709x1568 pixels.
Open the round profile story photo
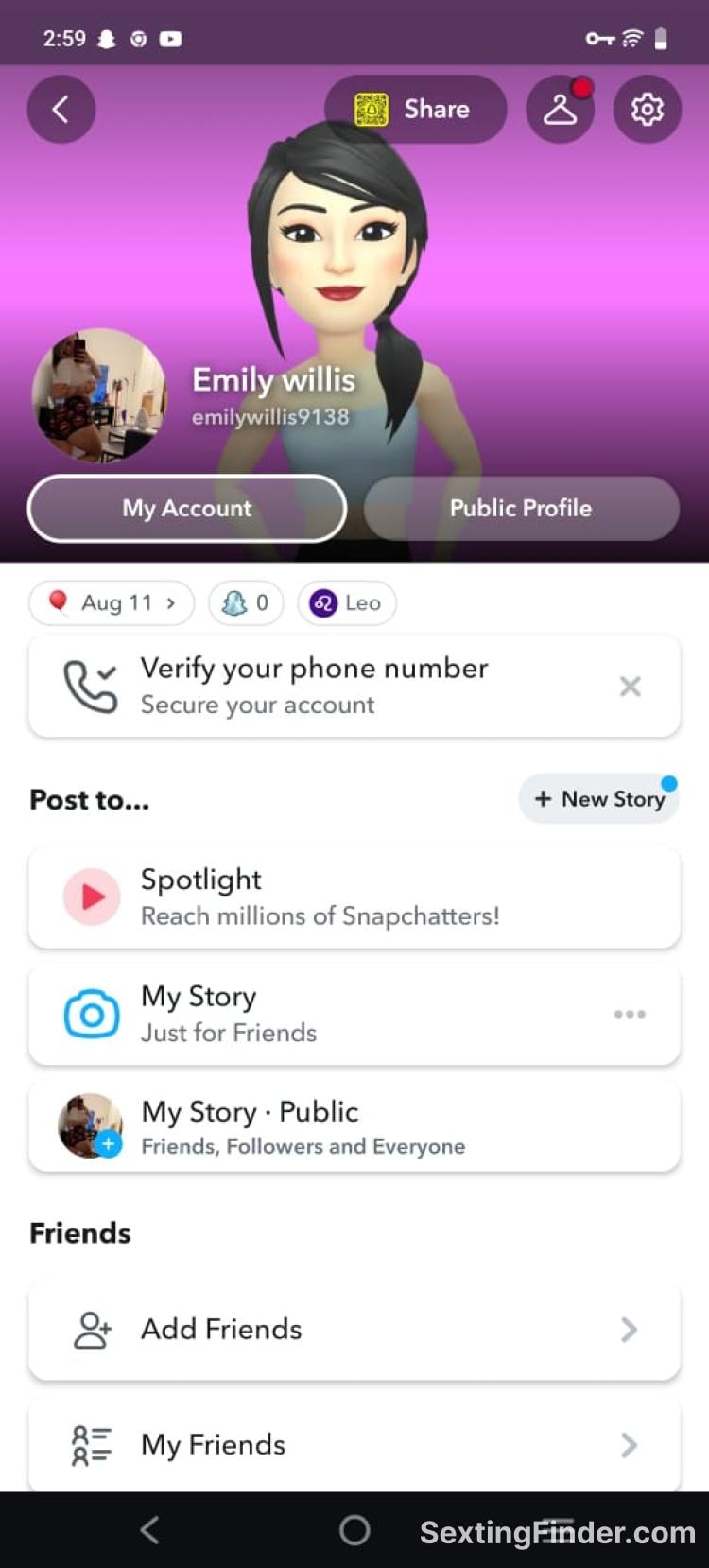click(99, 395)
